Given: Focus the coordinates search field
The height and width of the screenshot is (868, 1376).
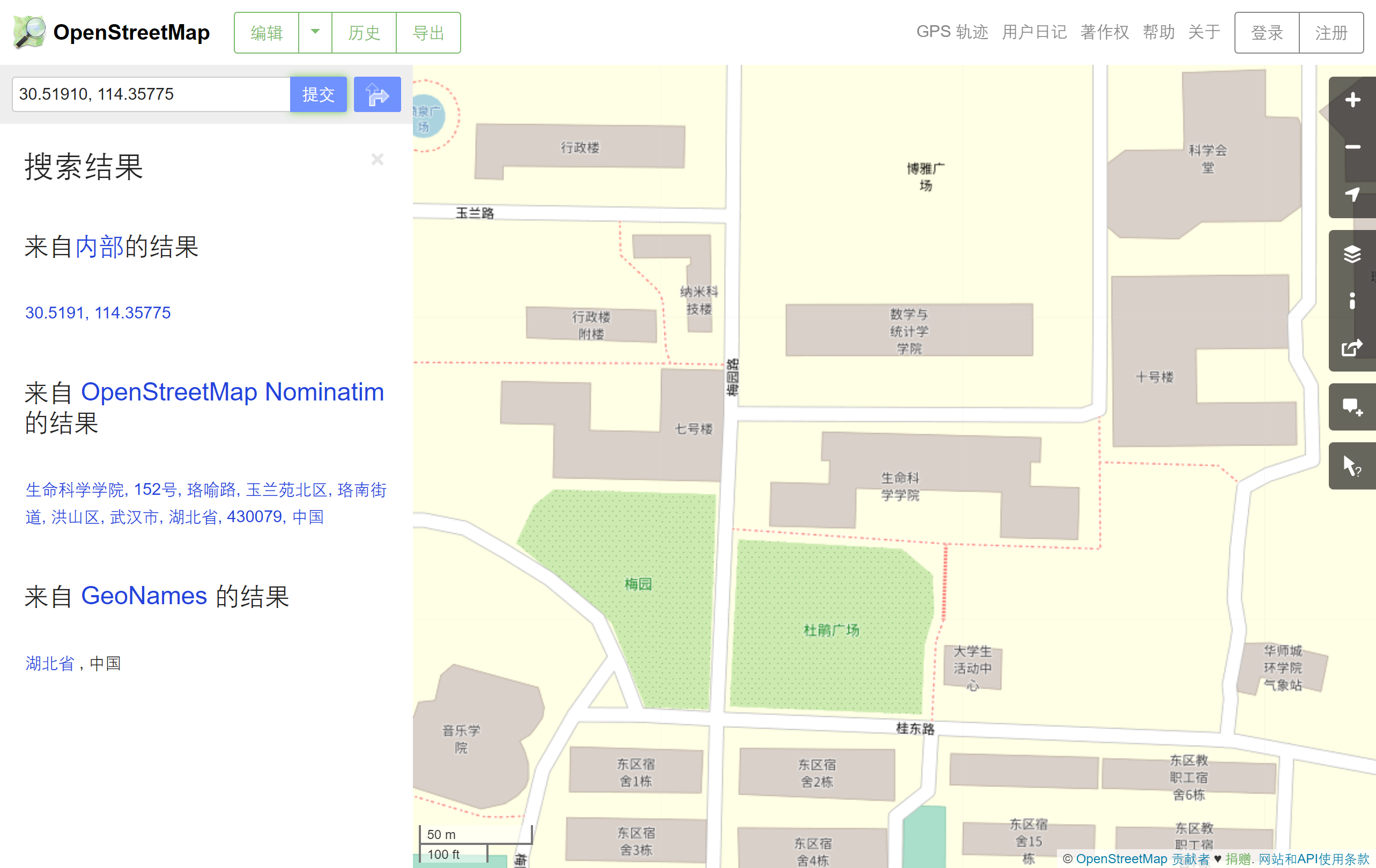Looking at the screenshot, I should (x=151, y=94).
